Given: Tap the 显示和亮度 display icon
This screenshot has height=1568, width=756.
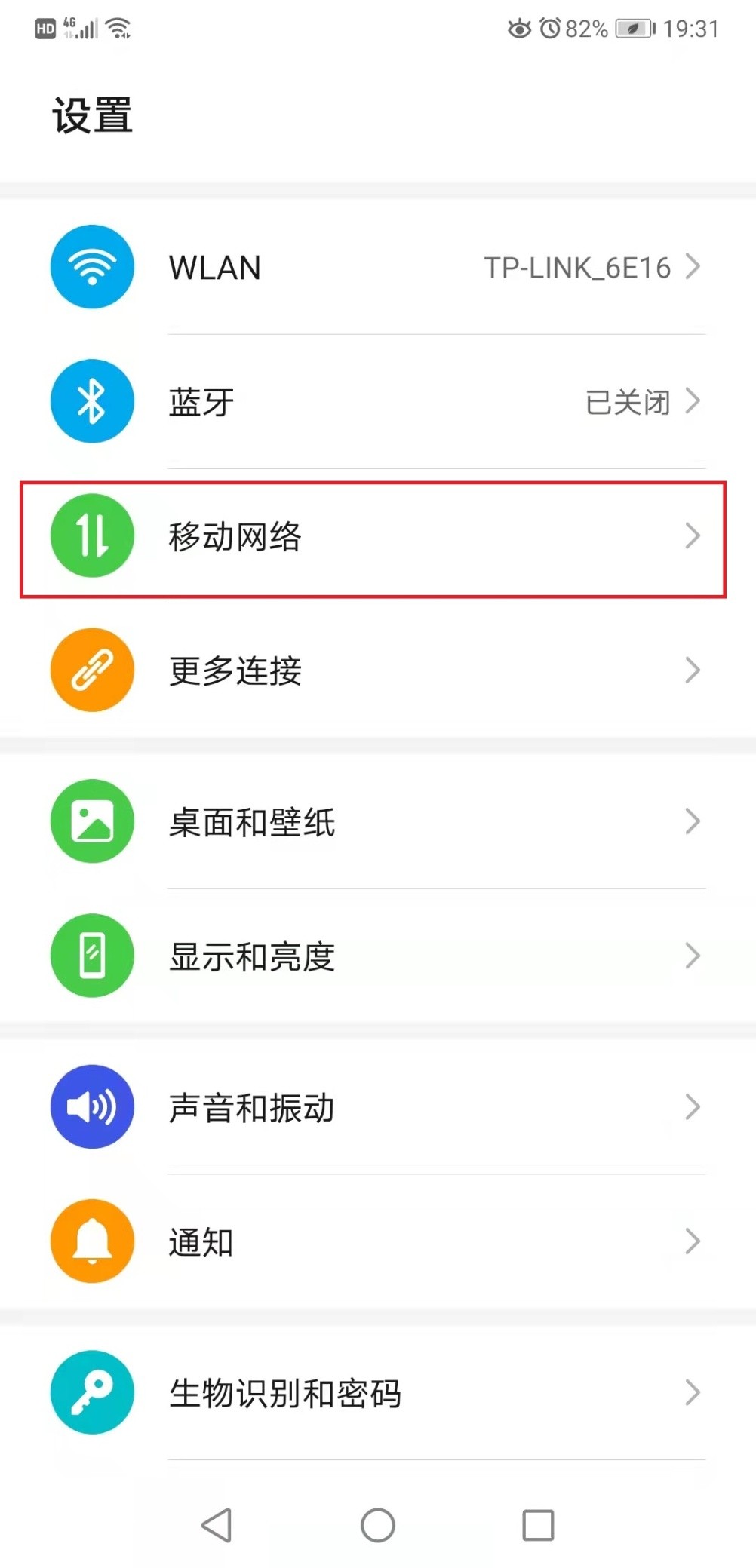Looking at the screenshot, I should tap(91, 955).
